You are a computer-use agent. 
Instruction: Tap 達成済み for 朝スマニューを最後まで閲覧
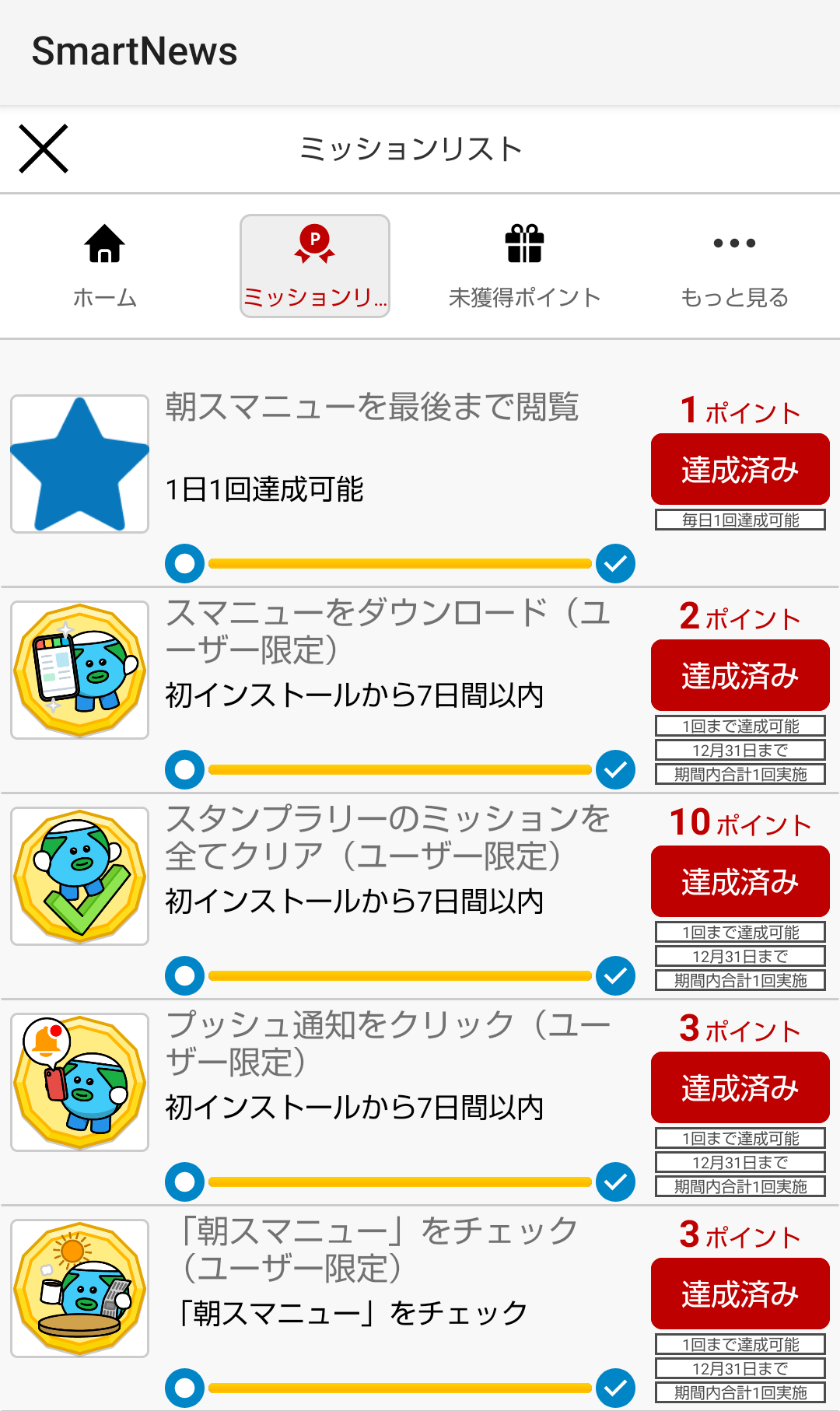coord(740,469)
